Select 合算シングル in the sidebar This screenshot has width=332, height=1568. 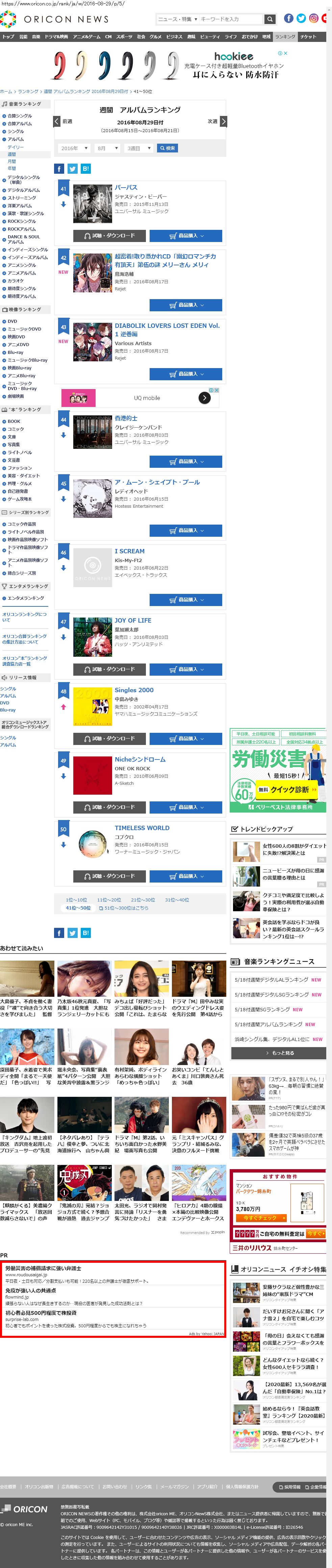(20, 116)
